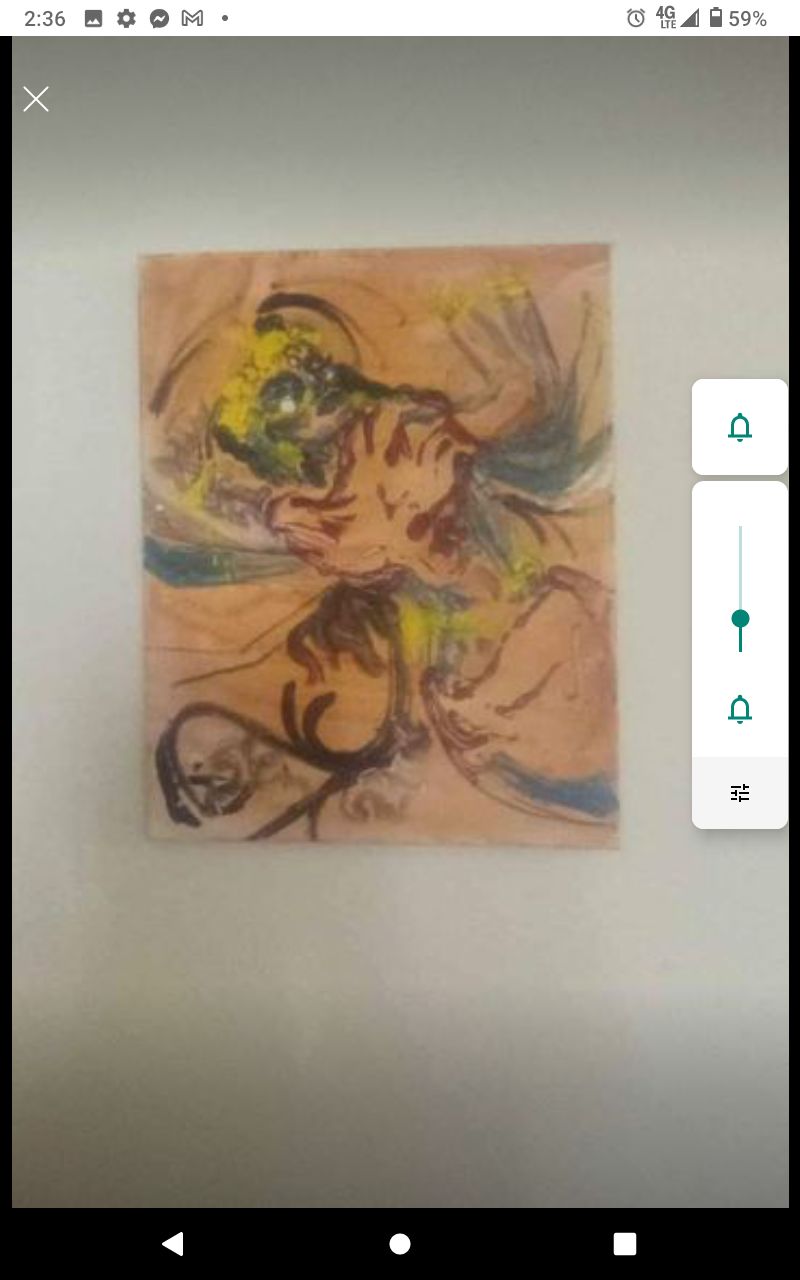Tap the bell icon below the volume slider

[x=740, y=709]
